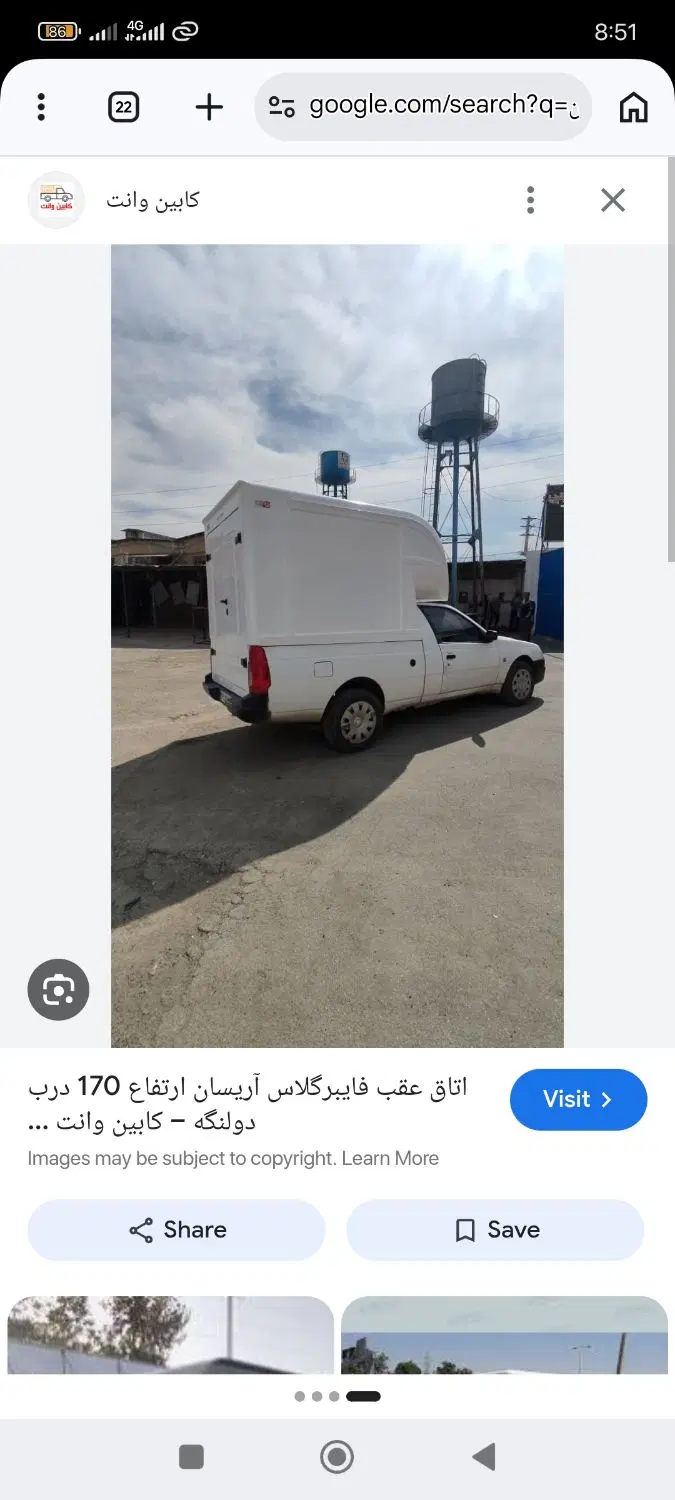Viewport: 675px width, 1500px height.
Task: Tap the Visit button
Action: click(x=578, y=1099)
